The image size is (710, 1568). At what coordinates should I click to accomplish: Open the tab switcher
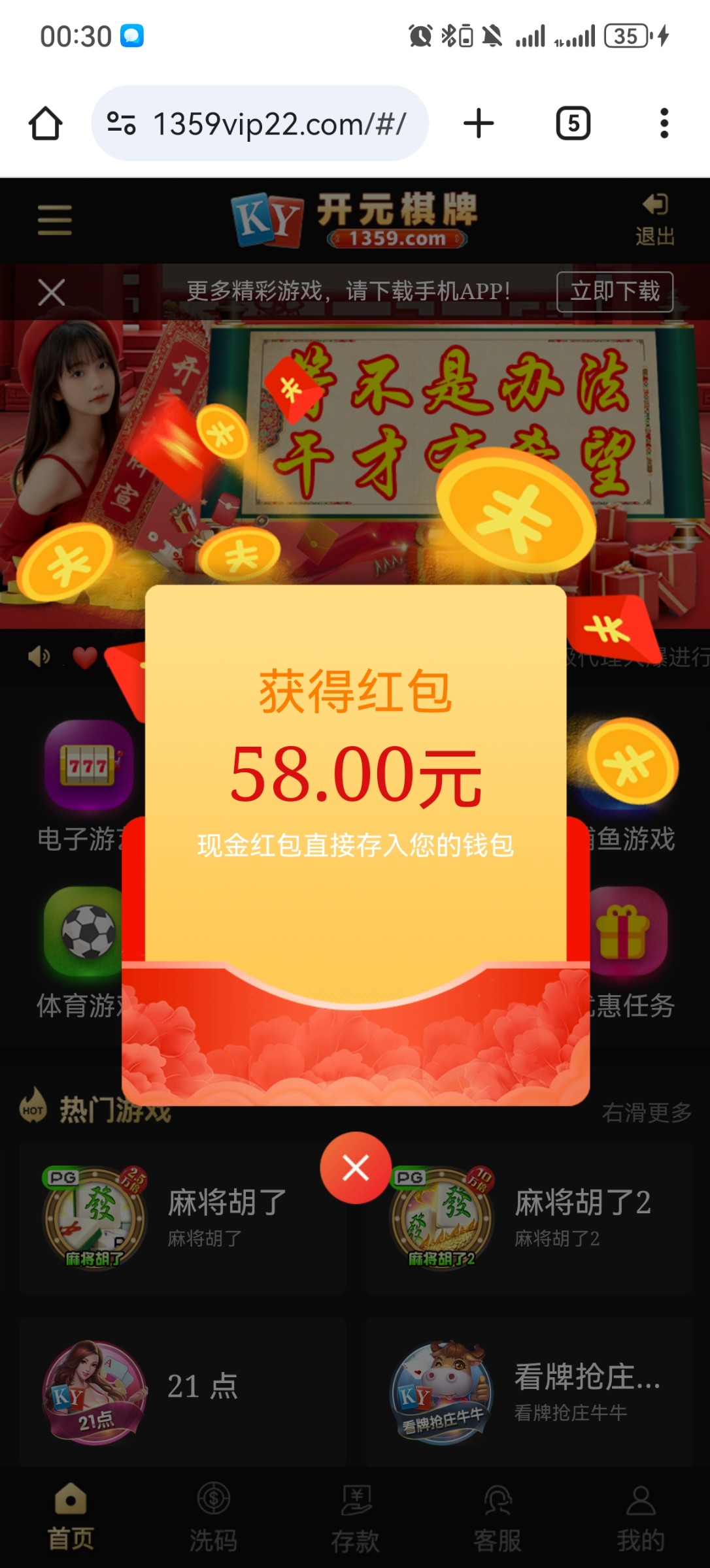coord(573,123)
